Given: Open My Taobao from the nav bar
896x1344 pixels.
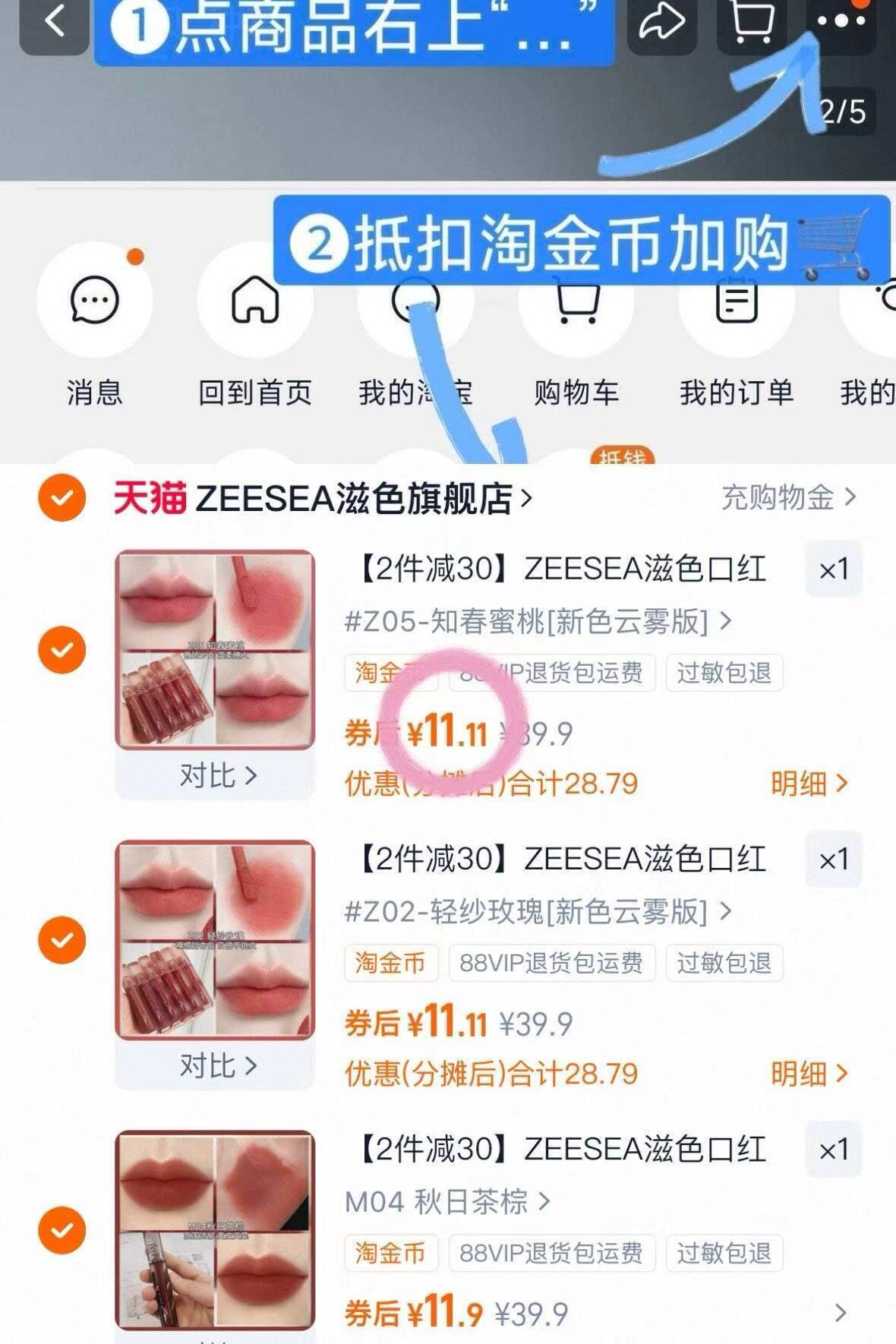Looking at the screenshot, I should point(416,301).
